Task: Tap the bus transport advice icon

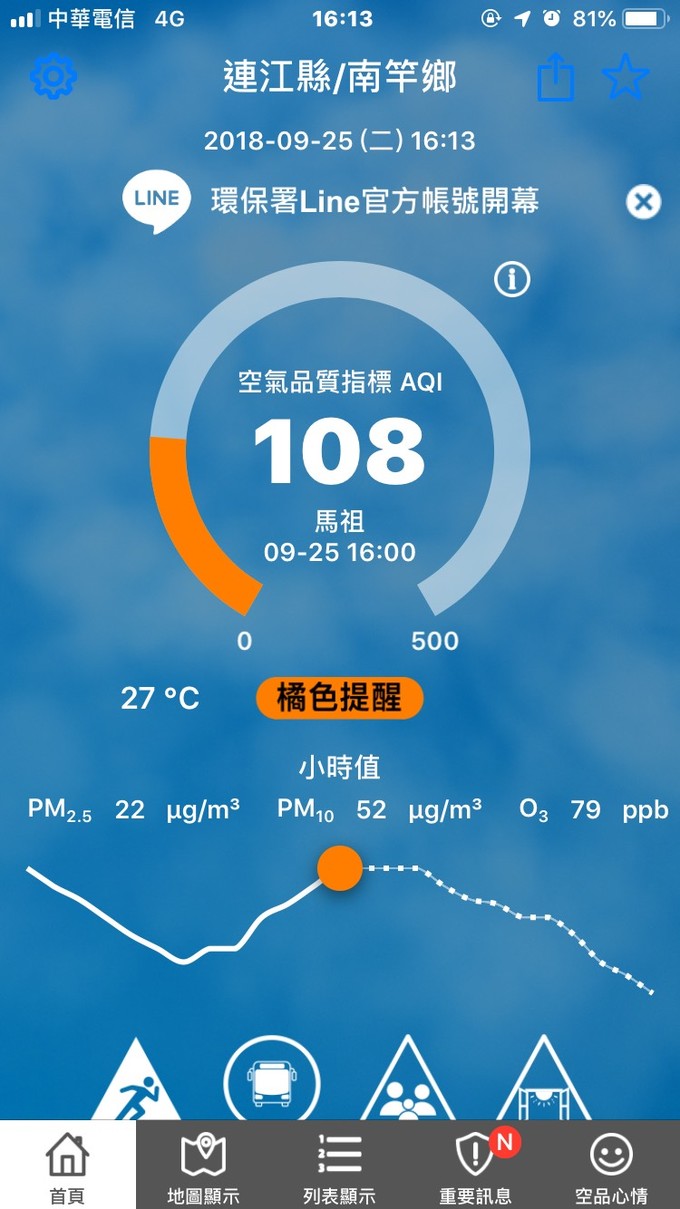Action: point(272,1082)
